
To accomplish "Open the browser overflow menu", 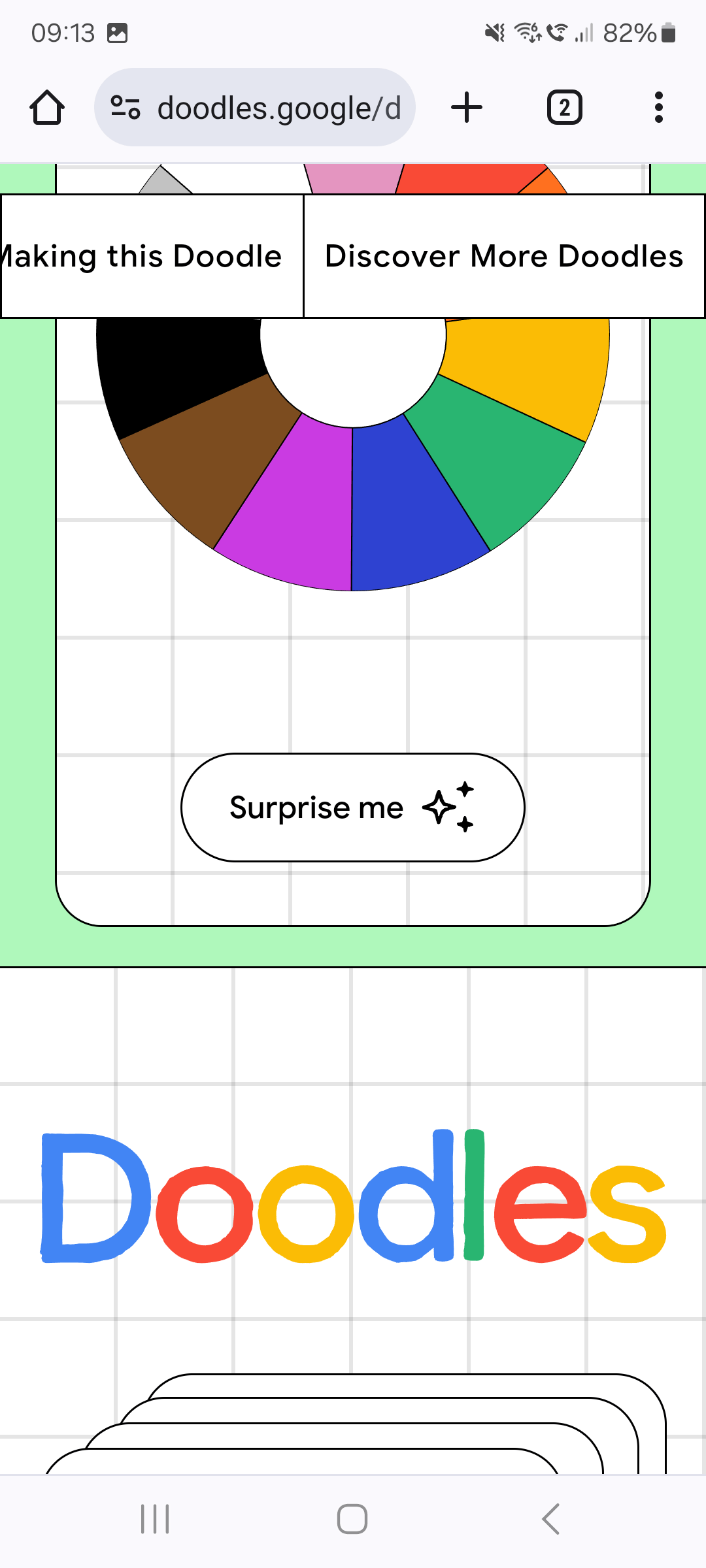I will coord(658,108).
